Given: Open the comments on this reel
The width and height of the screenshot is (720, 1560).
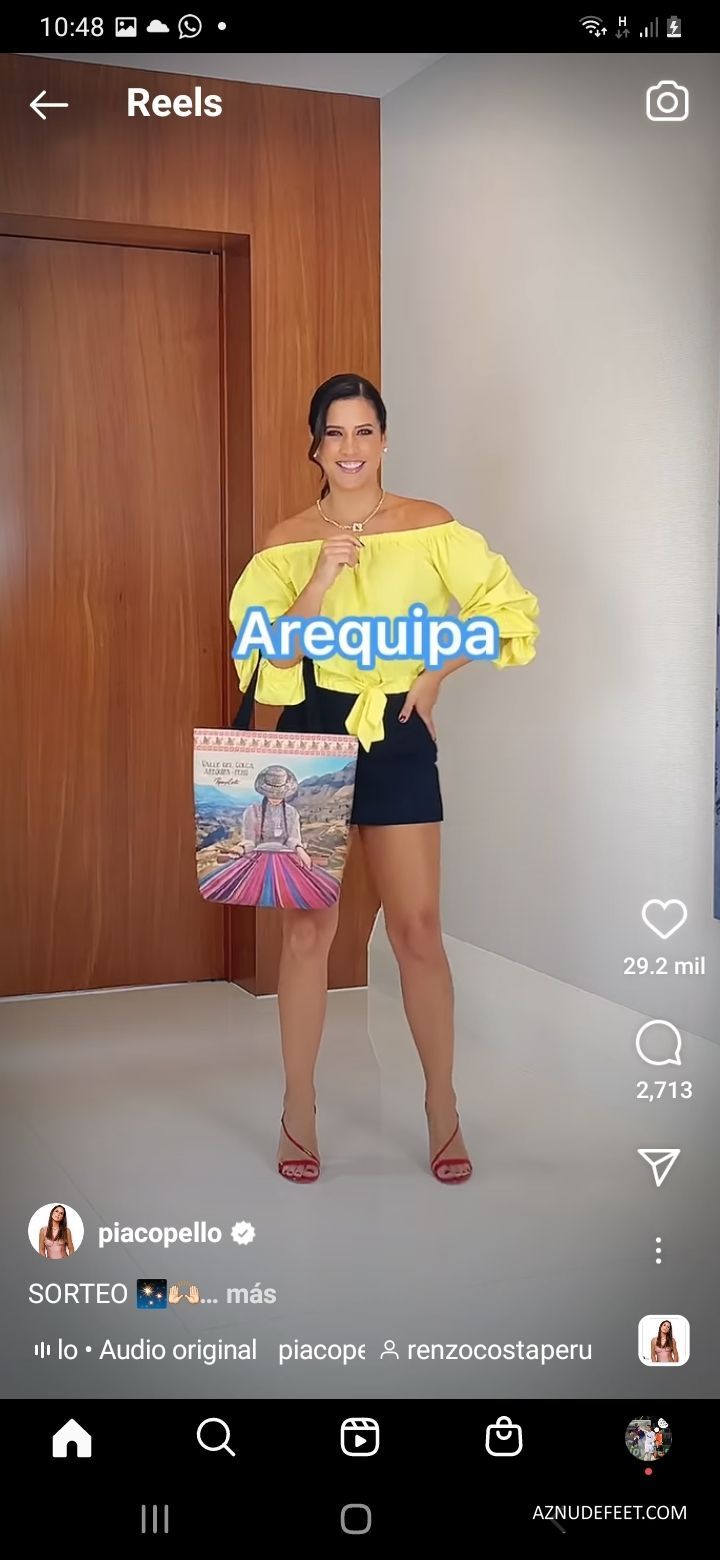Looking at the screenshot, I should tap(659, 1044).
